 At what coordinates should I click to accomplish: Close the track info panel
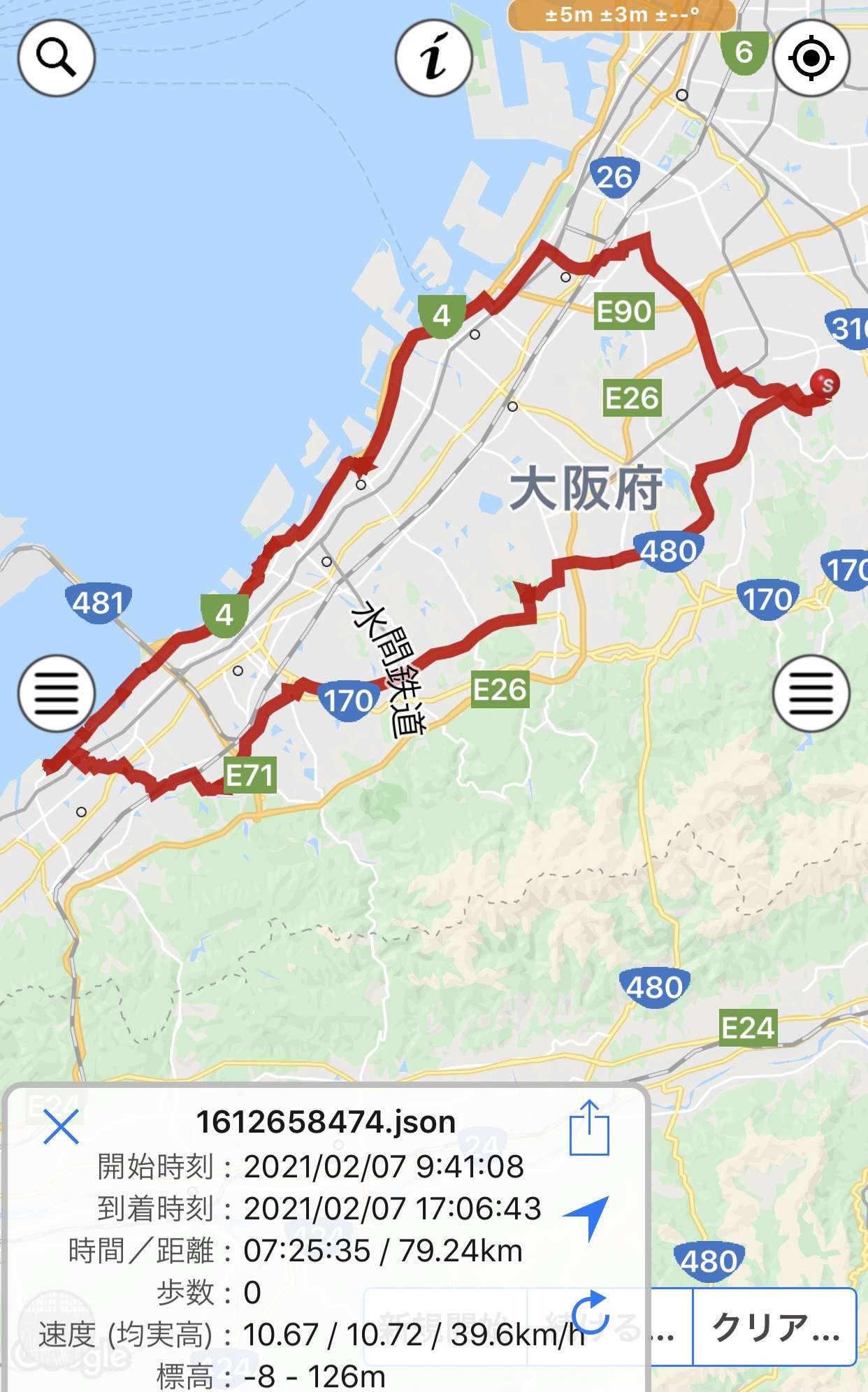pyautogui.click(x=61, y=1126)
